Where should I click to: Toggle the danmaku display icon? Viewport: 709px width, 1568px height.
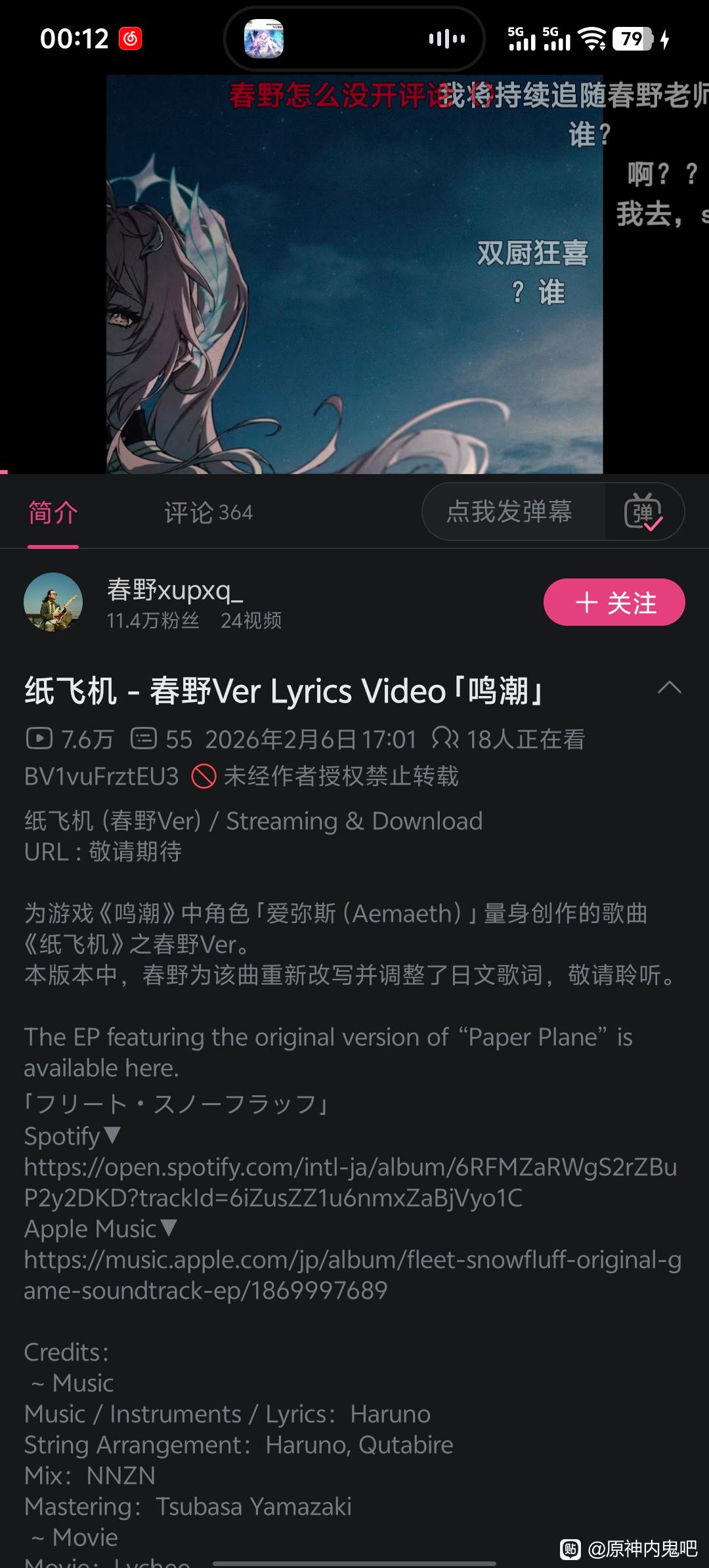click(643, 512)
